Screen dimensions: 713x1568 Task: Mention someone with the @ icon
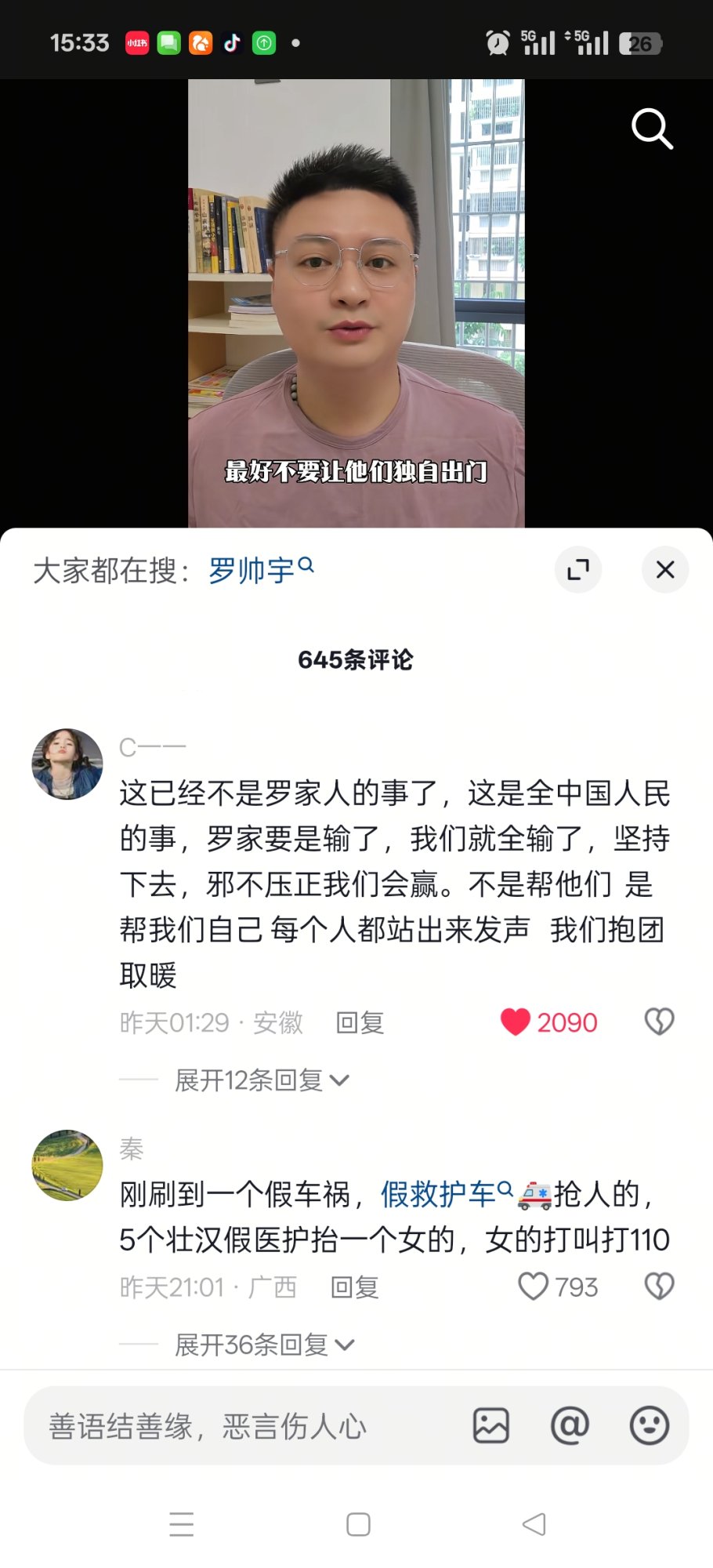click(x=570, y=1426)
